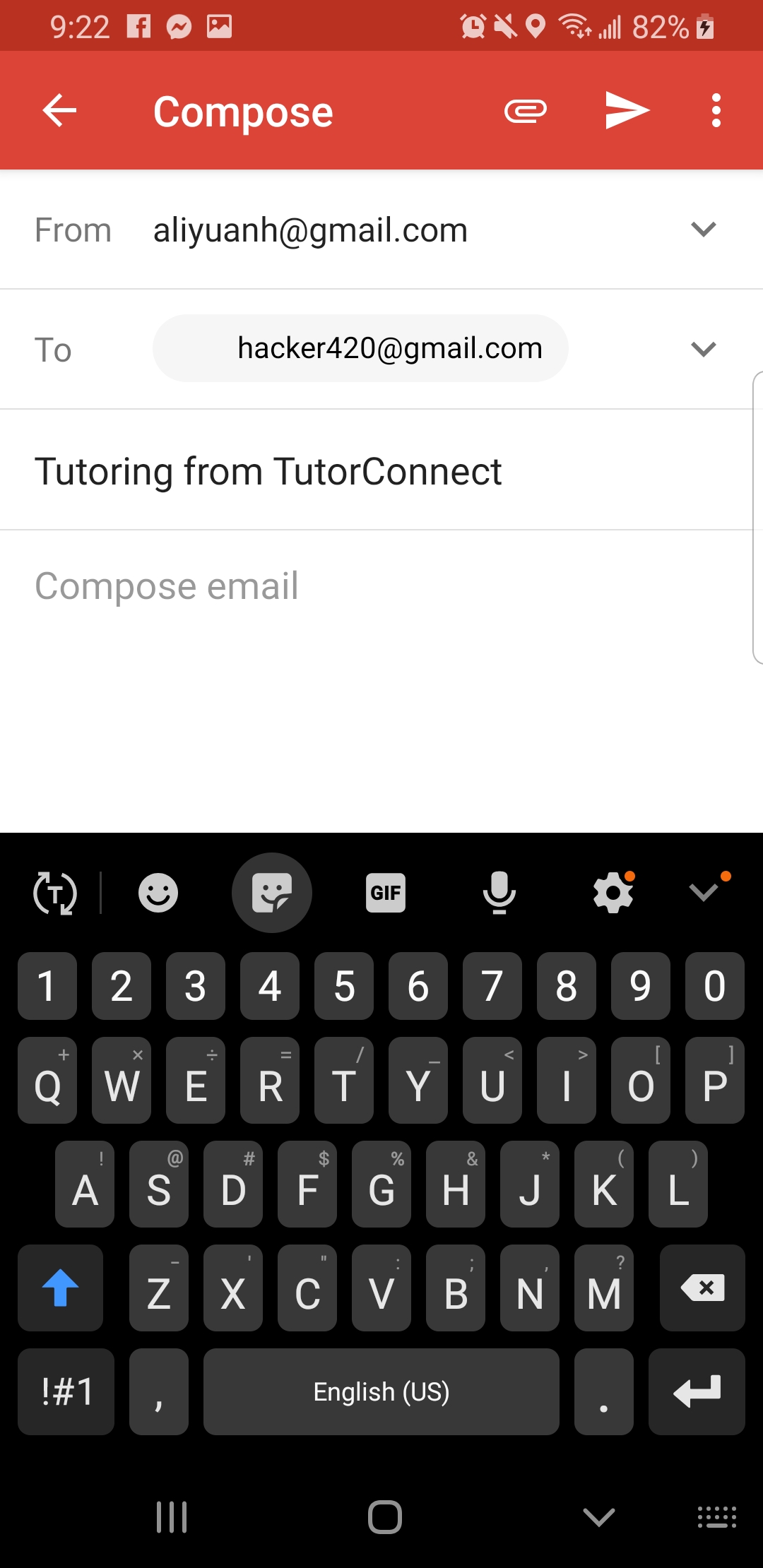The height and width of the screenshot is (1568, 763).
Task: Open keyboard settings gear
Action: click(613, 893)
